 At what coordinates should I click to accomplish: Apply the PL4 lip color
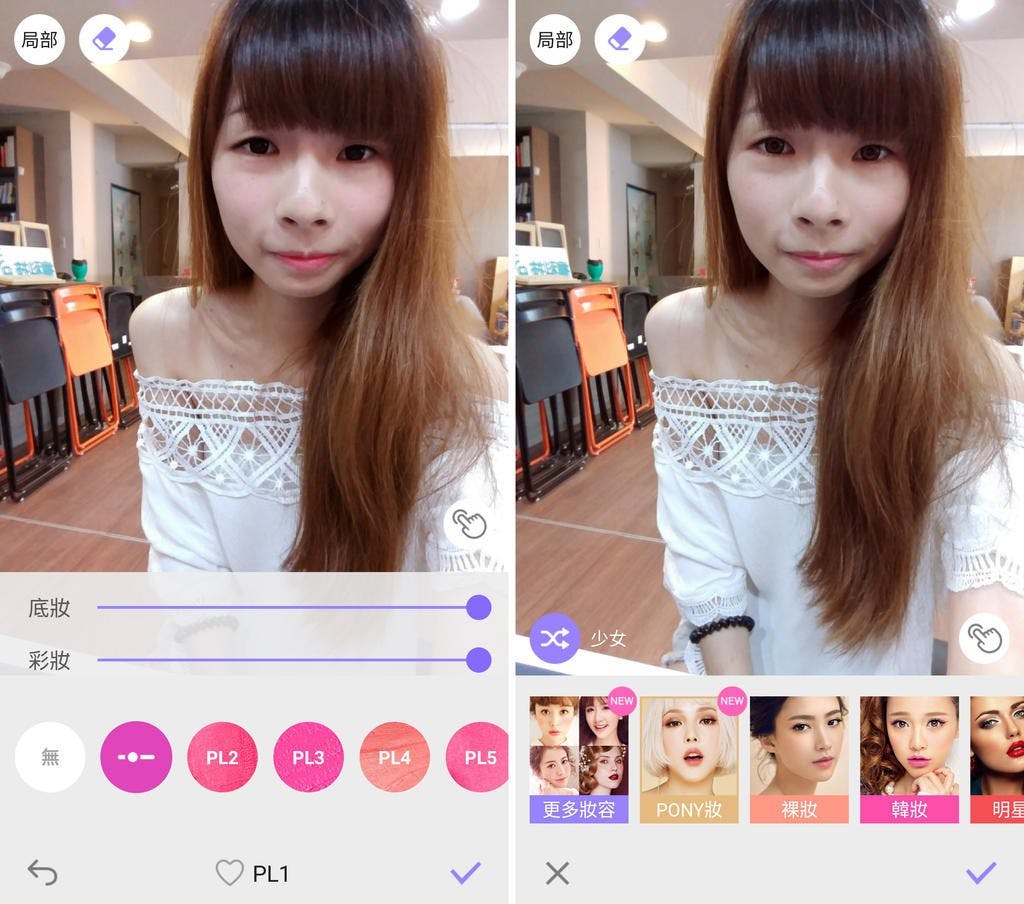[x=394, y=757]
